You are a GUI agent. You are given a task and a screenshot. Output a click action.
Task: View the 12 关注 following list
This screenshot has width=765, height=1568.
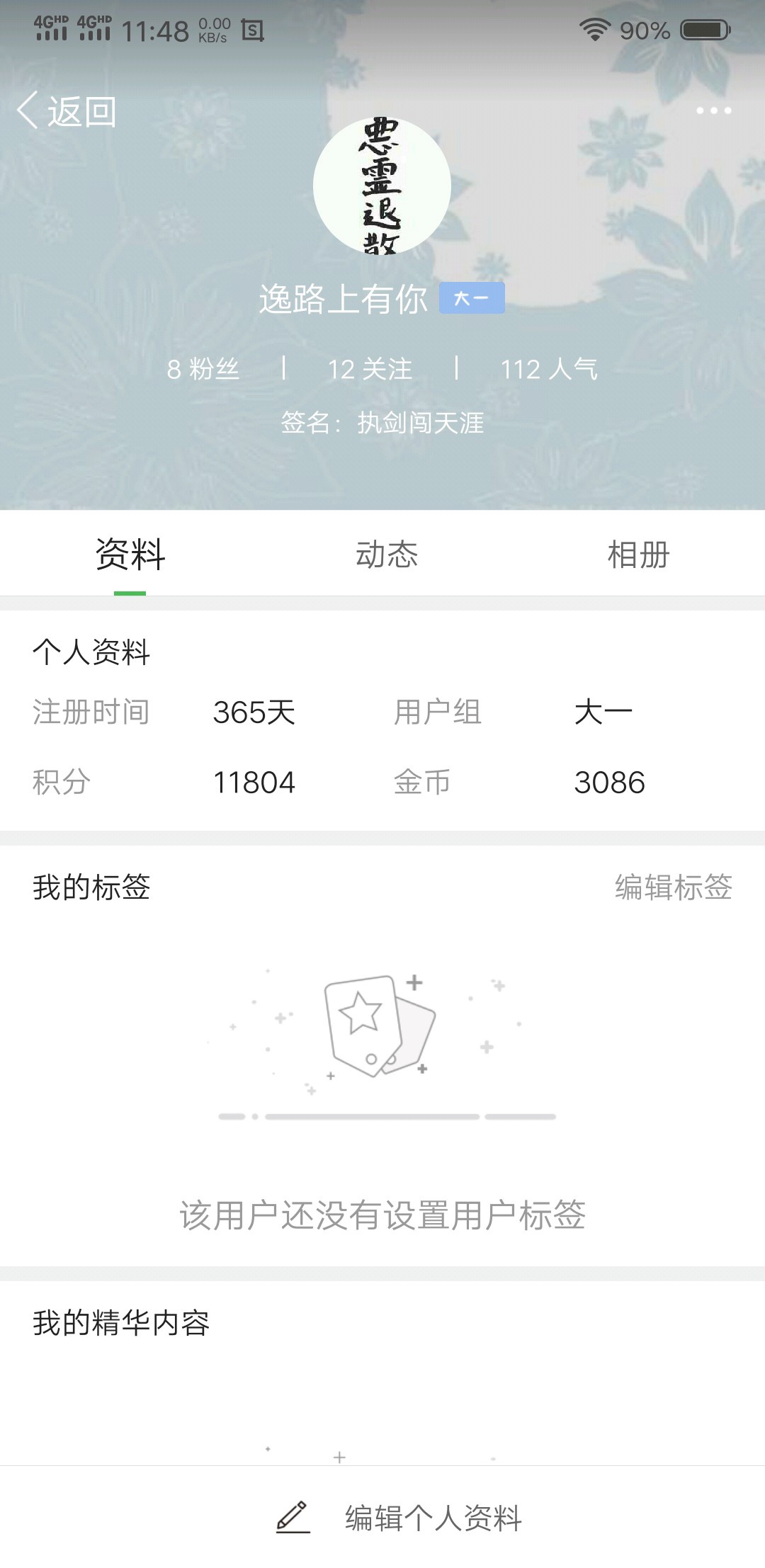coord(370,369)
